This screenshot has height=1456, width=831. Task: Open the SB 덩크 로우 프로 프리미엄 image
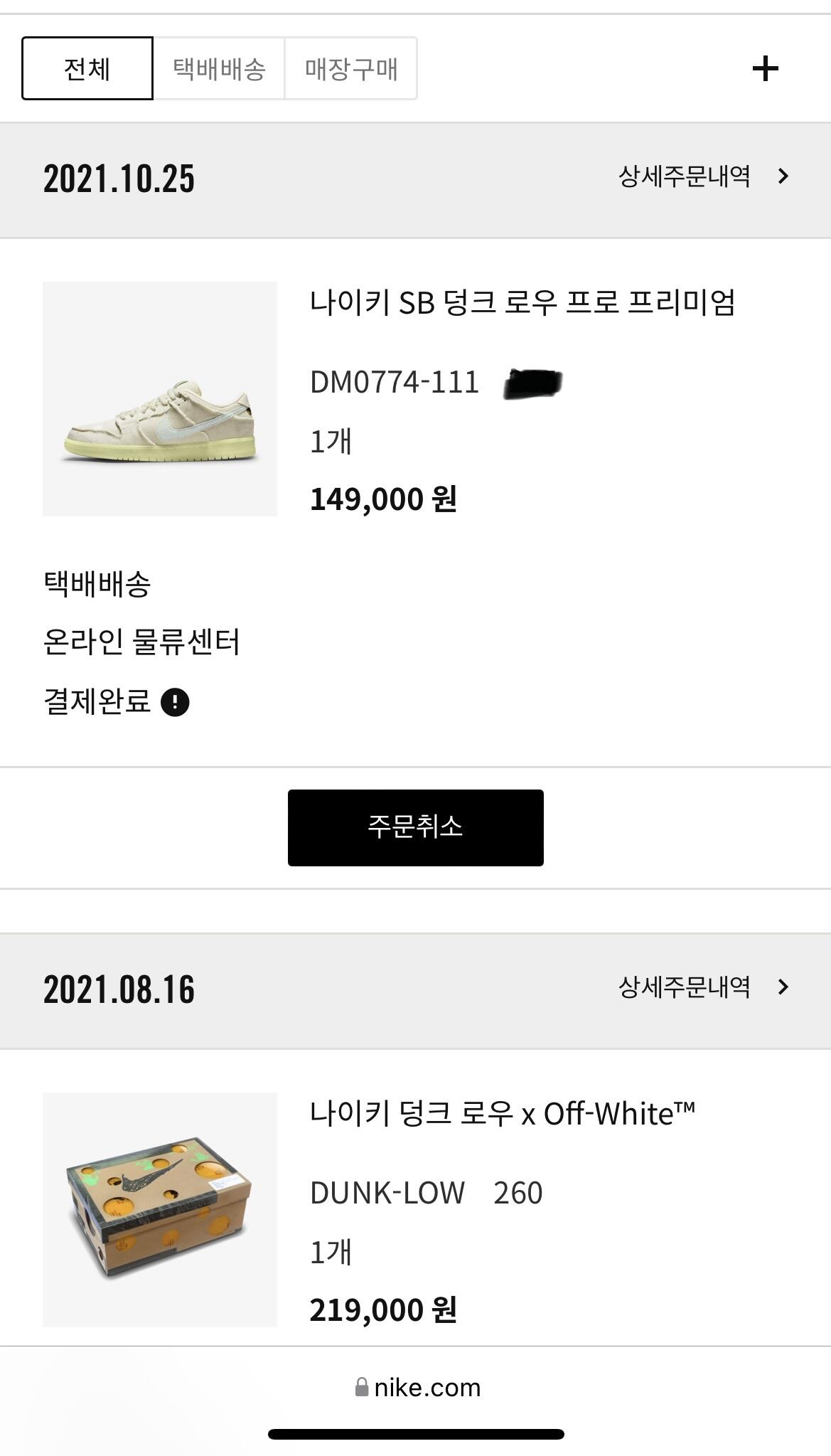(160, 399)
